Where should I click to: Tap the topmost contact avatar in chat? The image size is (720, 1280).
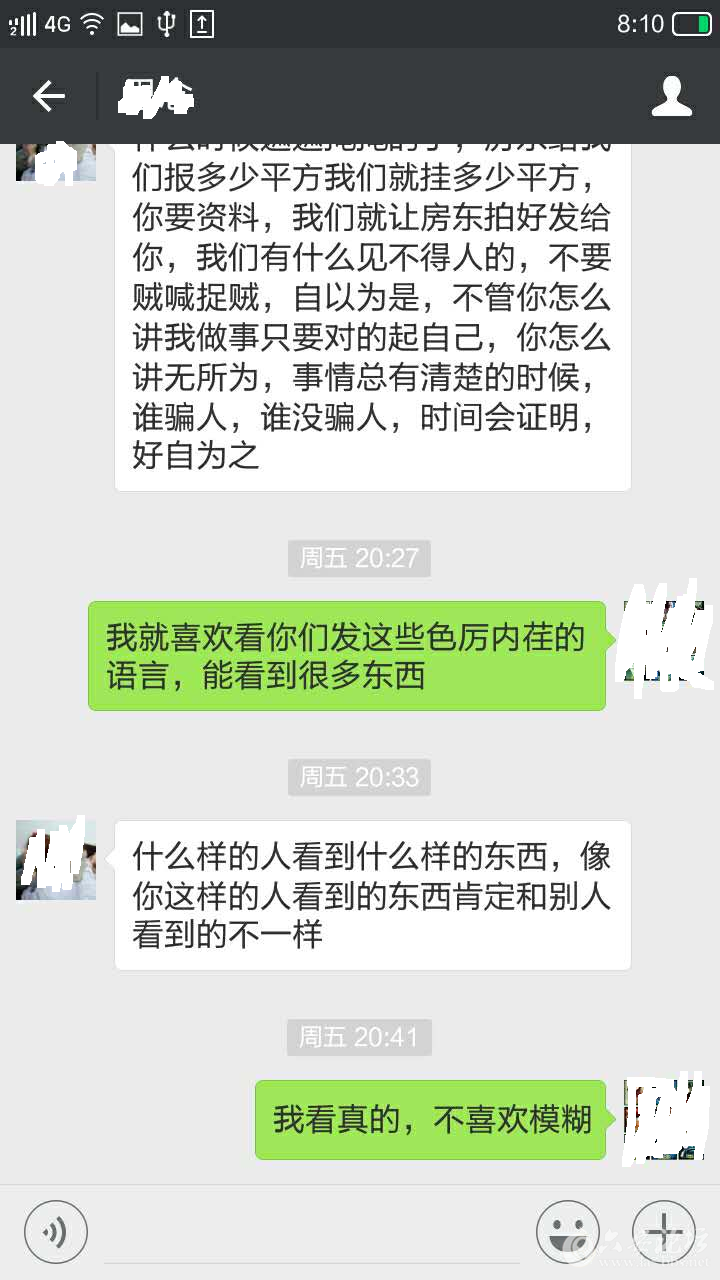pyautogui.click(x=55, y=163)
